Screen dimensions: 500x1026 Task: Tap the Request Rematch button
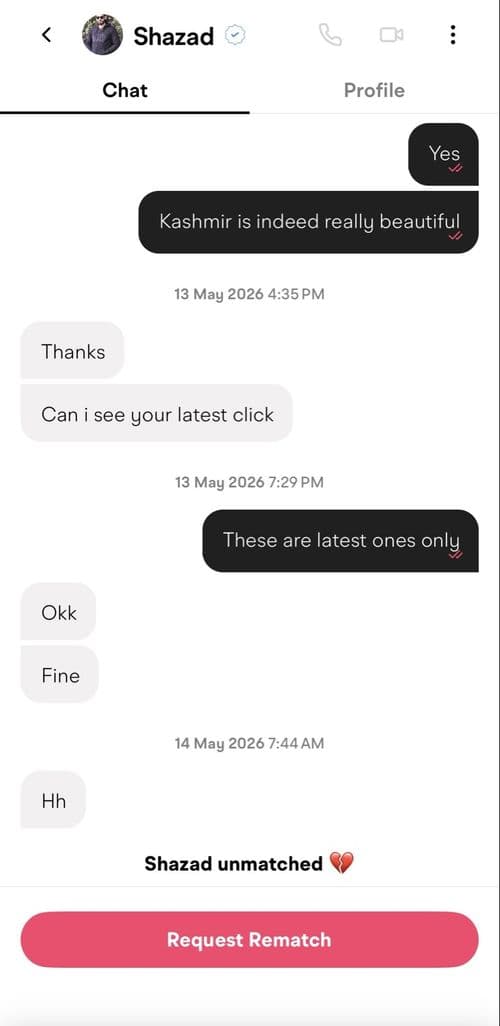point(249,940)
